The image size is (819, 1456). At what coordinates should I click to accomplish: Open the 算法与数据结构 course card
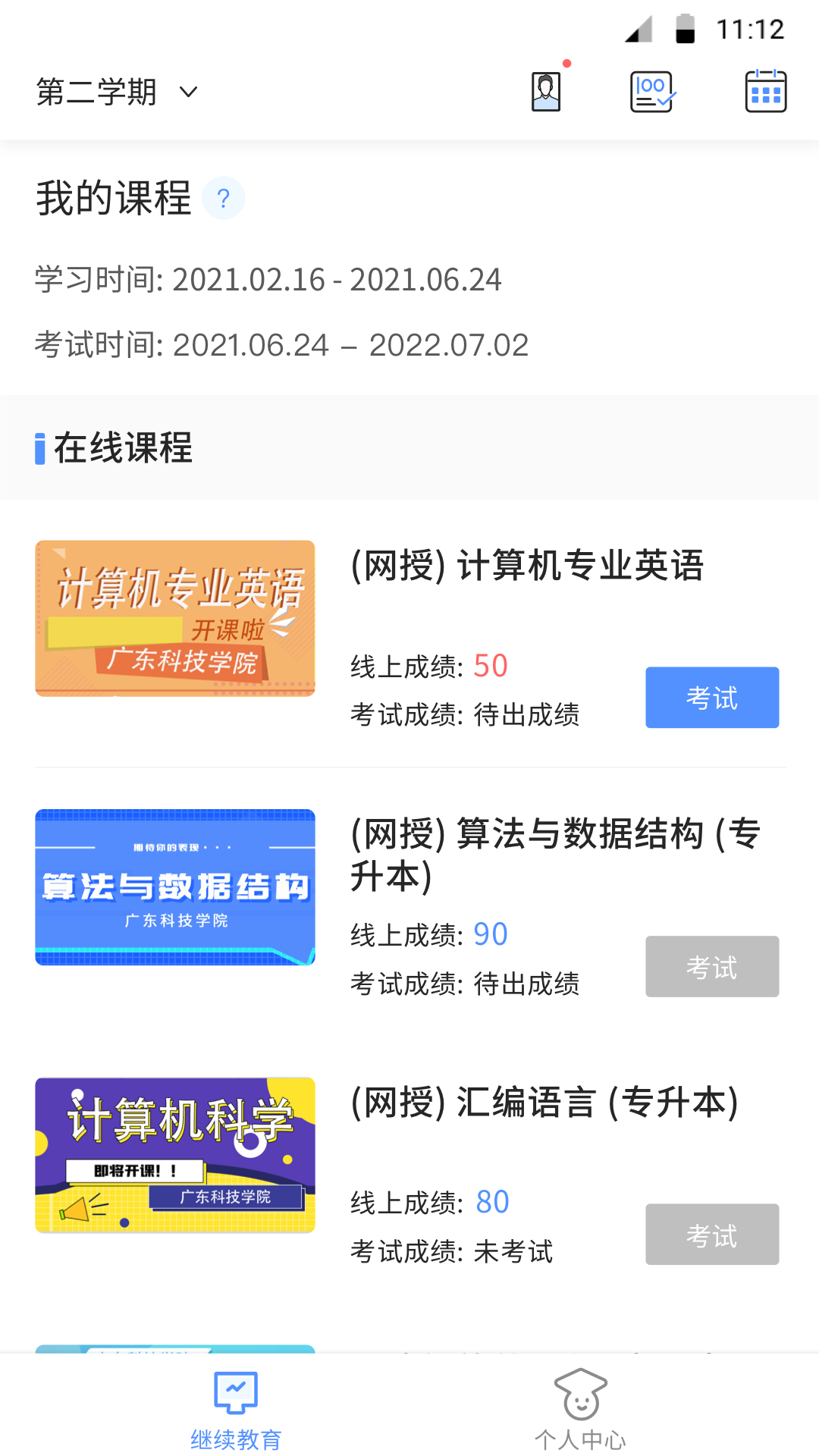[175, 887]
